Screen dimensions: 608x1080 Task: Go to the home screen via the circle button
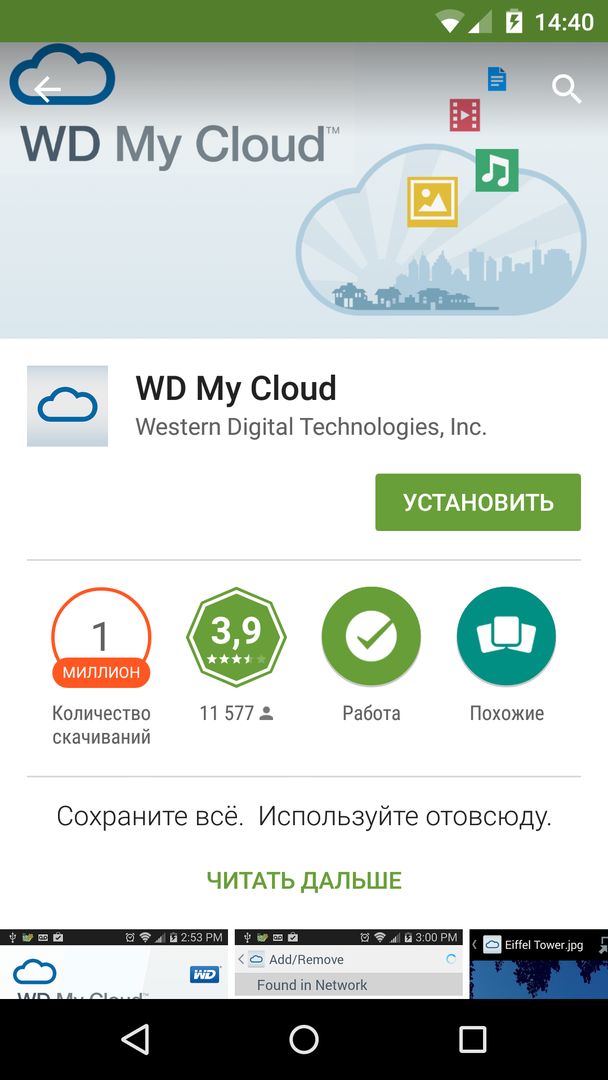(304, 1039)
